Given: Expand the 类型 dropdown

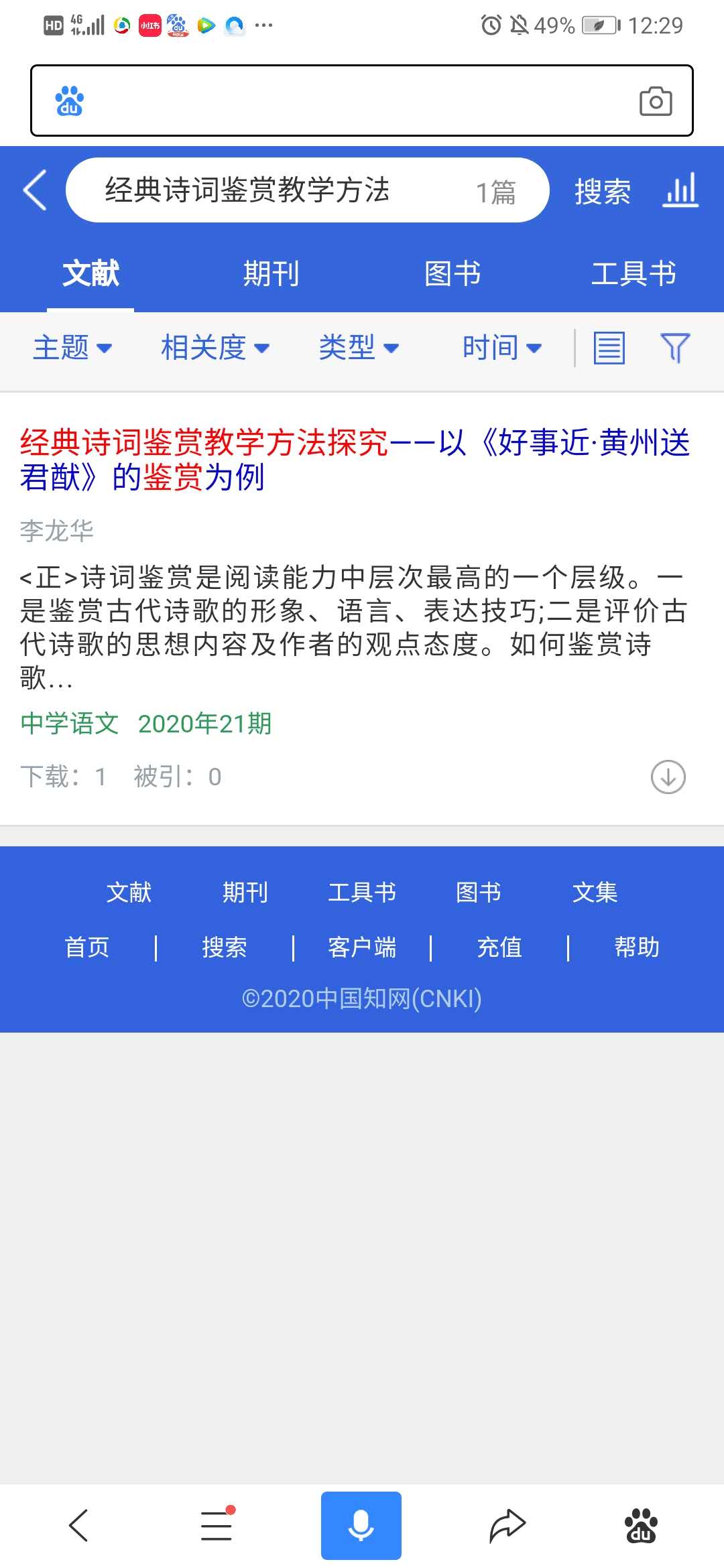Looking at the screenshot, I should pos(359,348).
